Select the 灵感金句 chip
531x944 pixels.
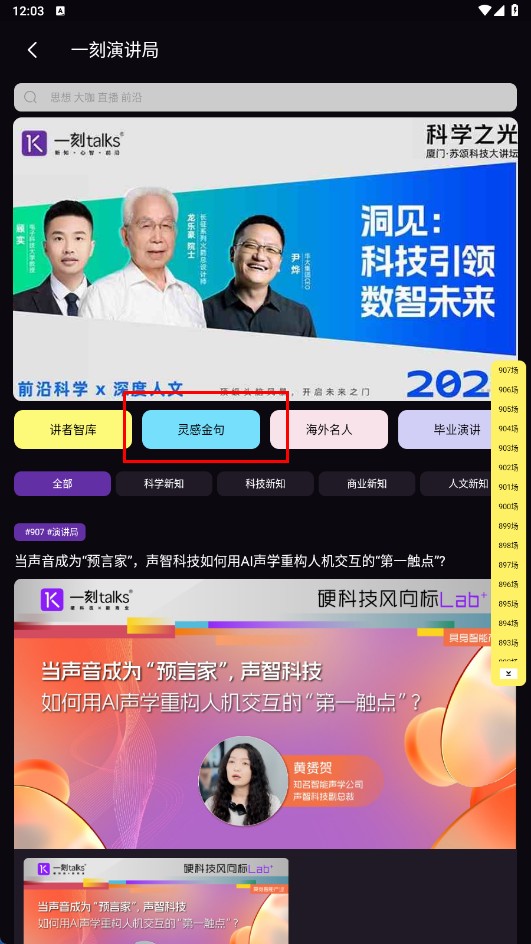coord(201,430)
